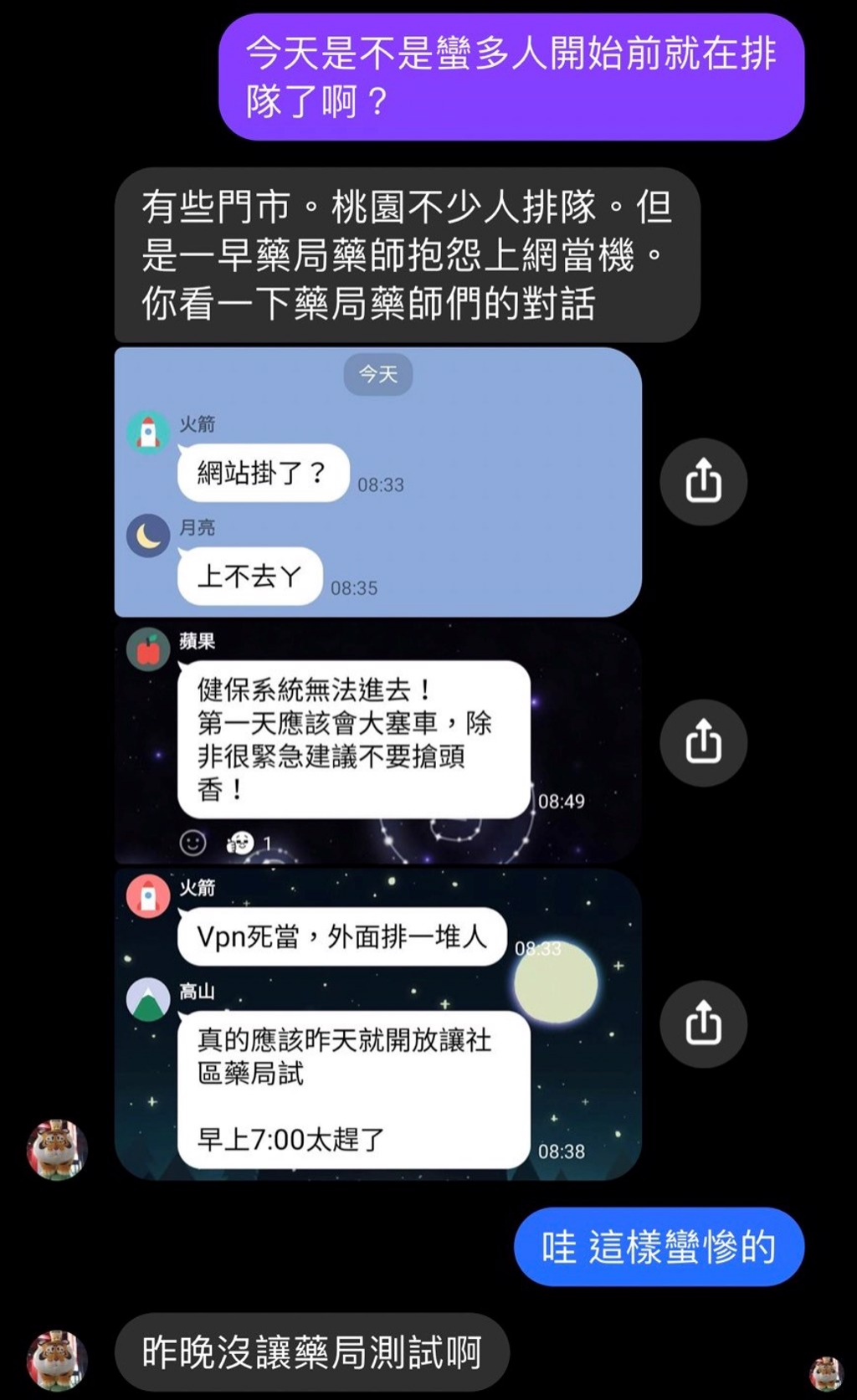857x1400 pixels.
Task: Share the image with Vpn死當 message
Action: (703, 1023)
